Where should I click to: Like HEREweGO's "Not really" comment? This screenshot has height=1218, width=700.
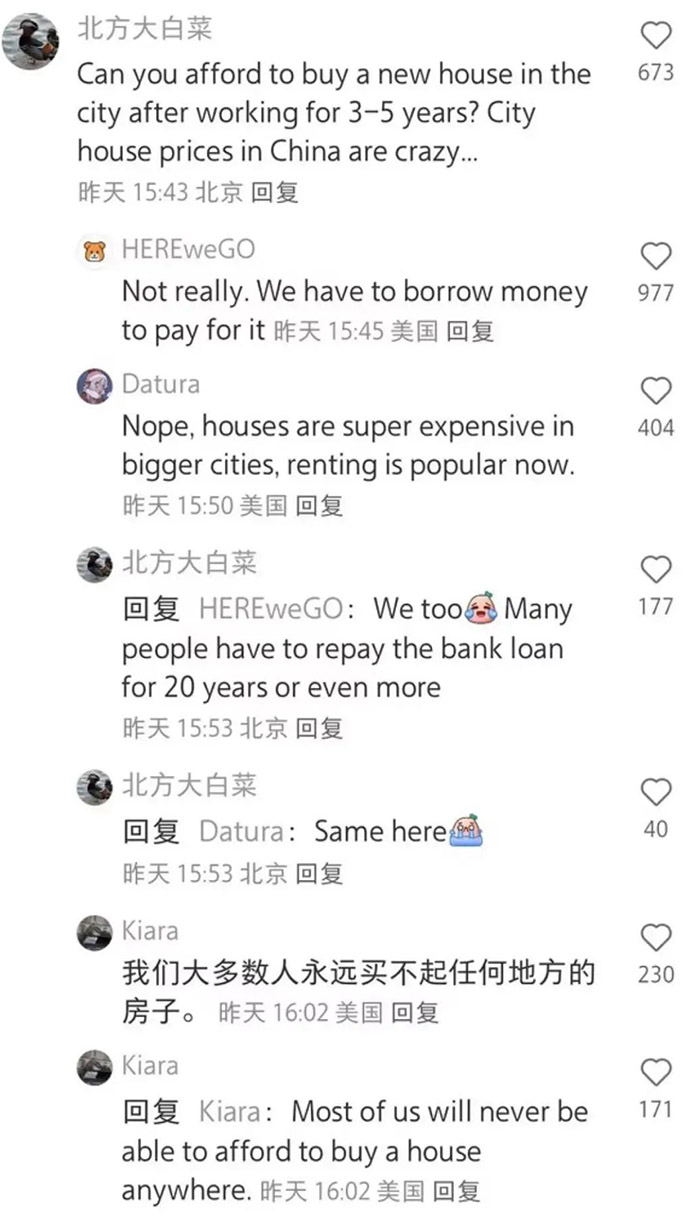pos(656,257)
